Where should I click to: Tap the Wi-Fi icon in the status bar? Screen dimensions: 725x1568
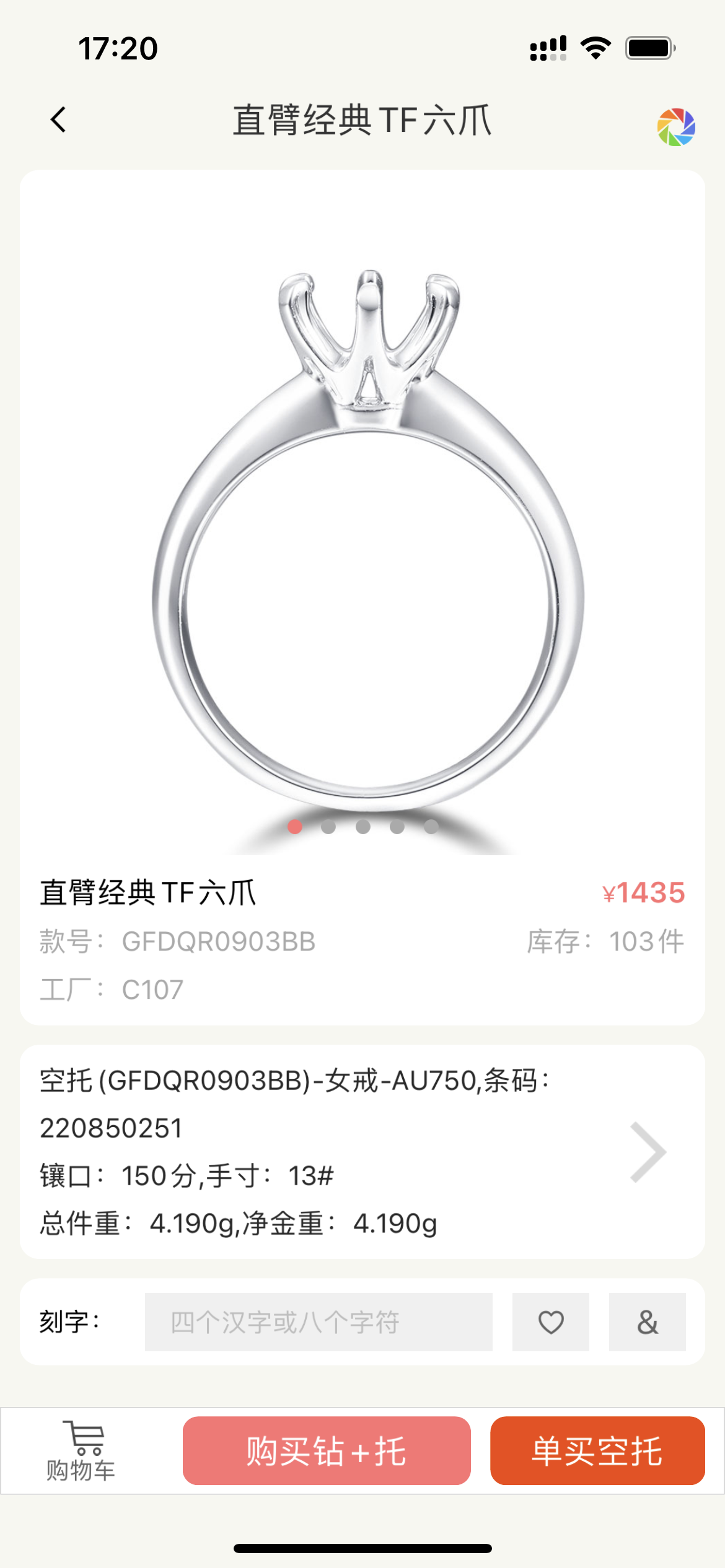point(594,47)
